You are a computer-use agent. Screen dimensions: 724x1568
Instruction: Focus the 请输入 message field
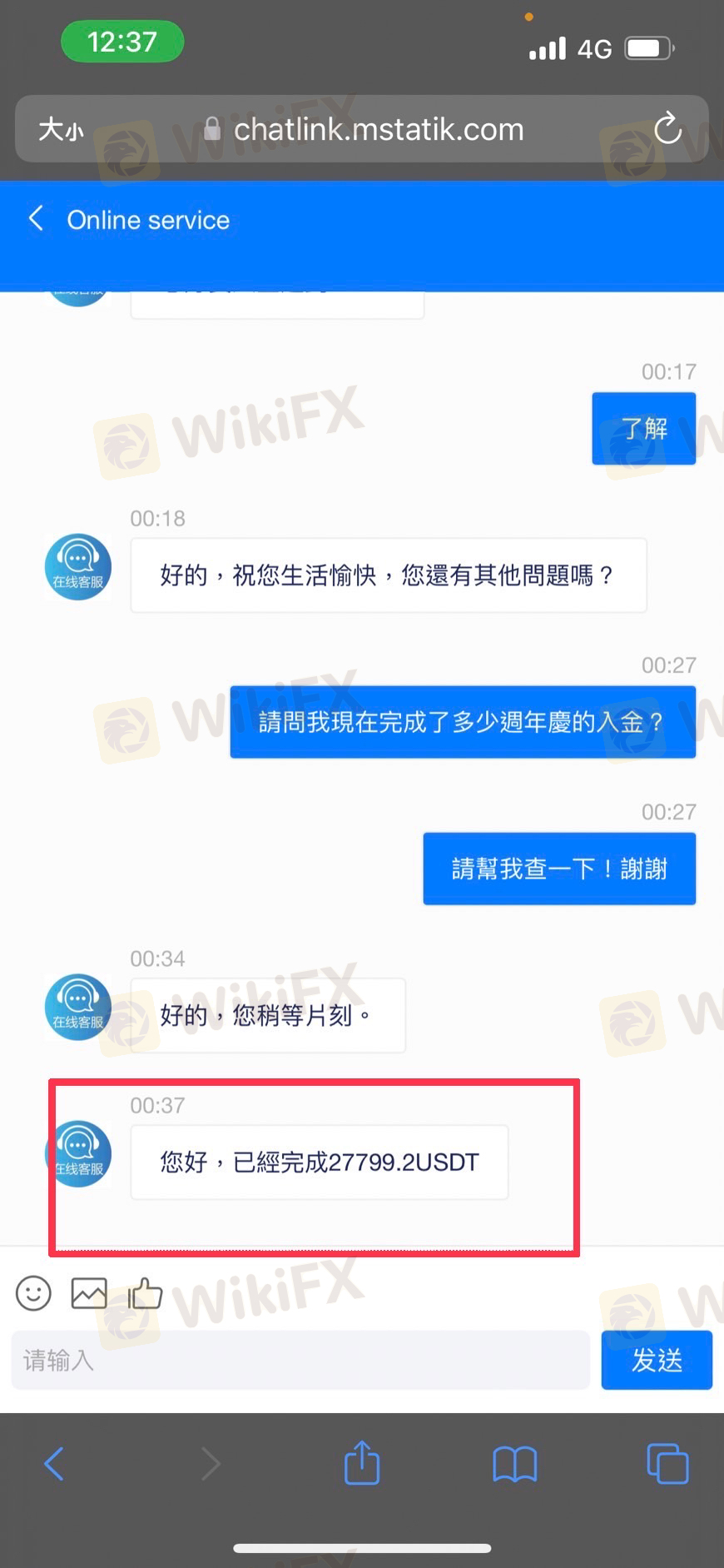point(300,1360)
